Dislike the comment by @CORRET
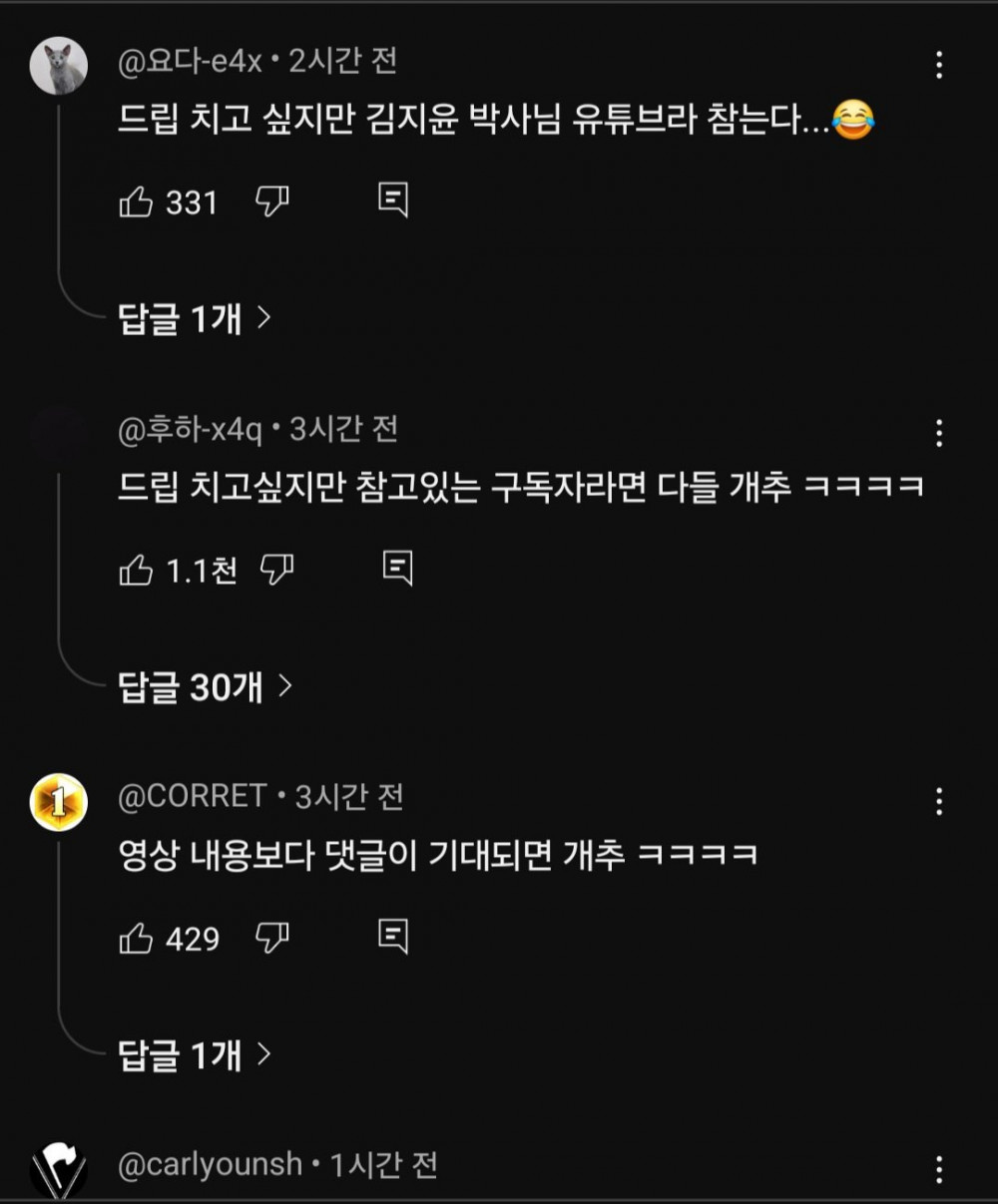Screen dimensions: 998x1204 pos(272,938)
